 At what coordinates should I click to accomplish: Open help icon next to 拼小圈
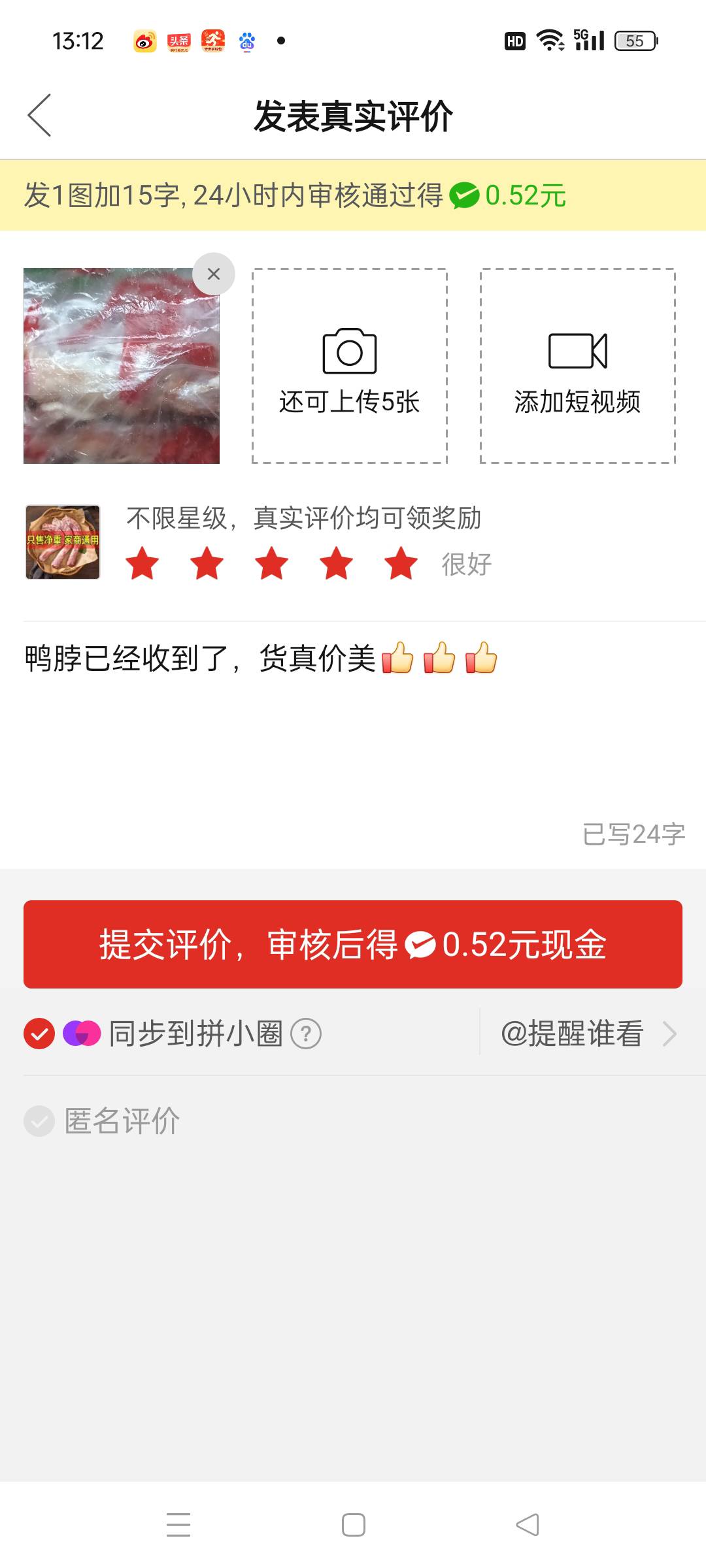coord(305,1034)
